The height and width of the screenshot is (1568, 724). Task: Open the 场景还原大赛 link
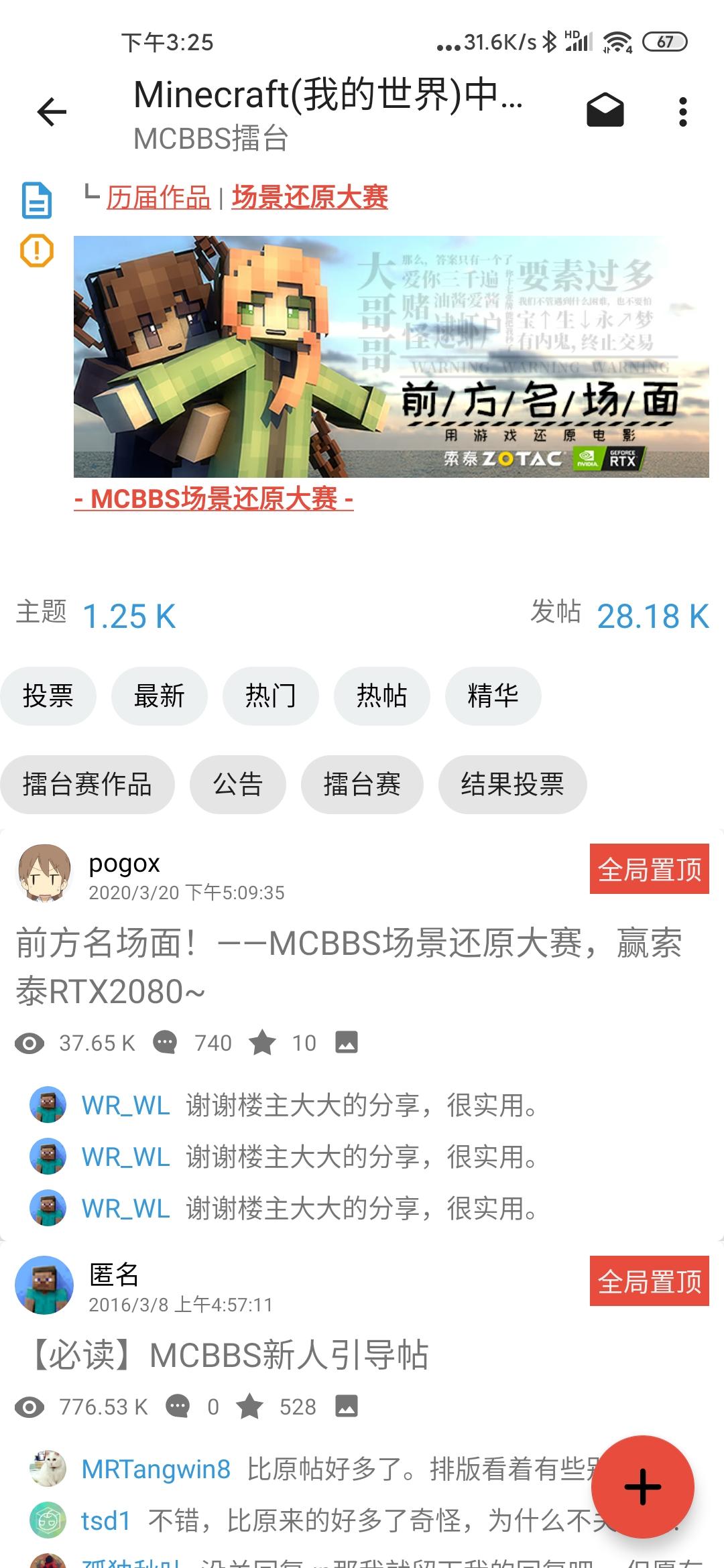(x=310, y=198)
